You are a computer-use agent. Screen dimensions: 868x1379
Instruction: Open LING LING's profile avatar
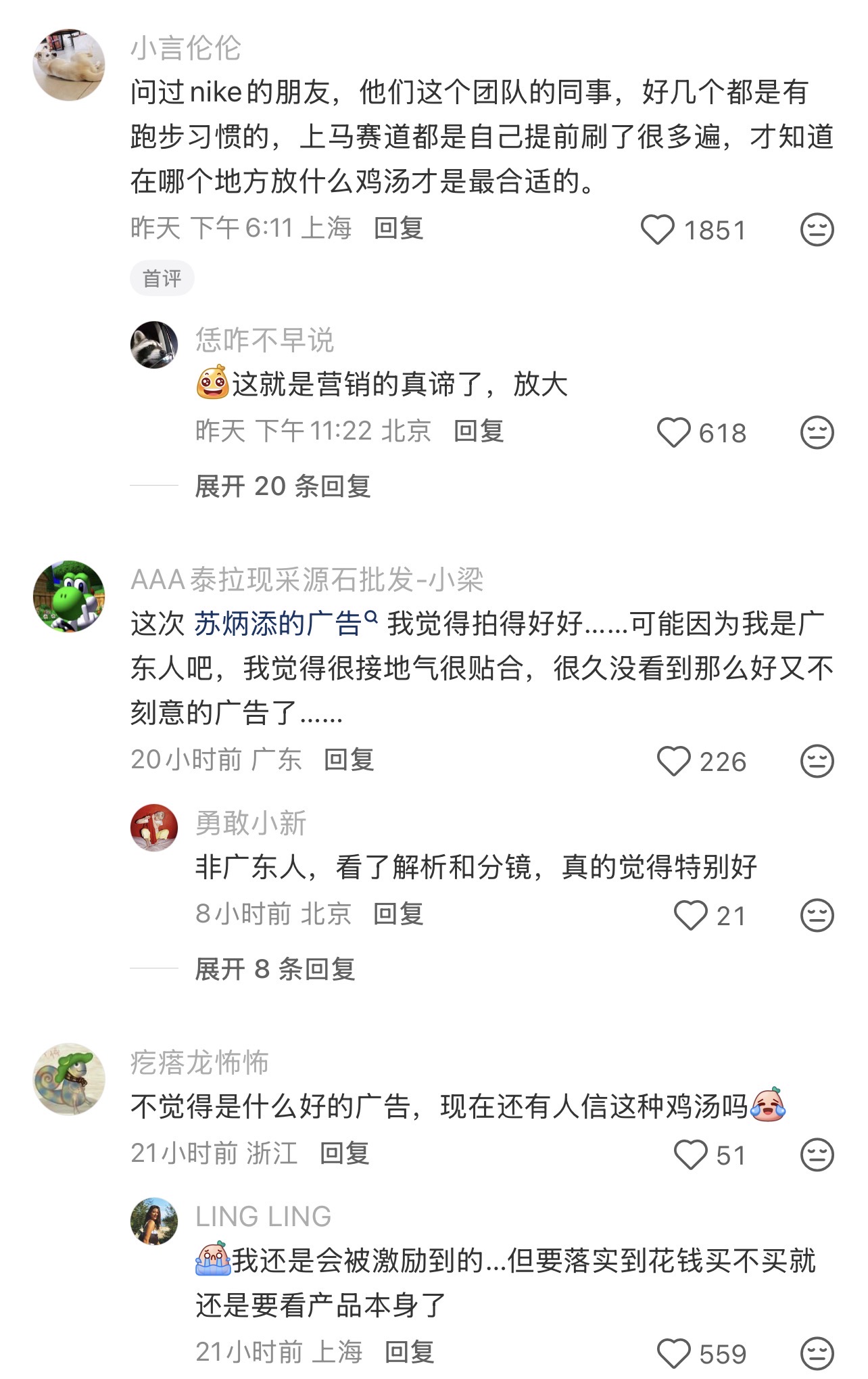point(154,1221)
